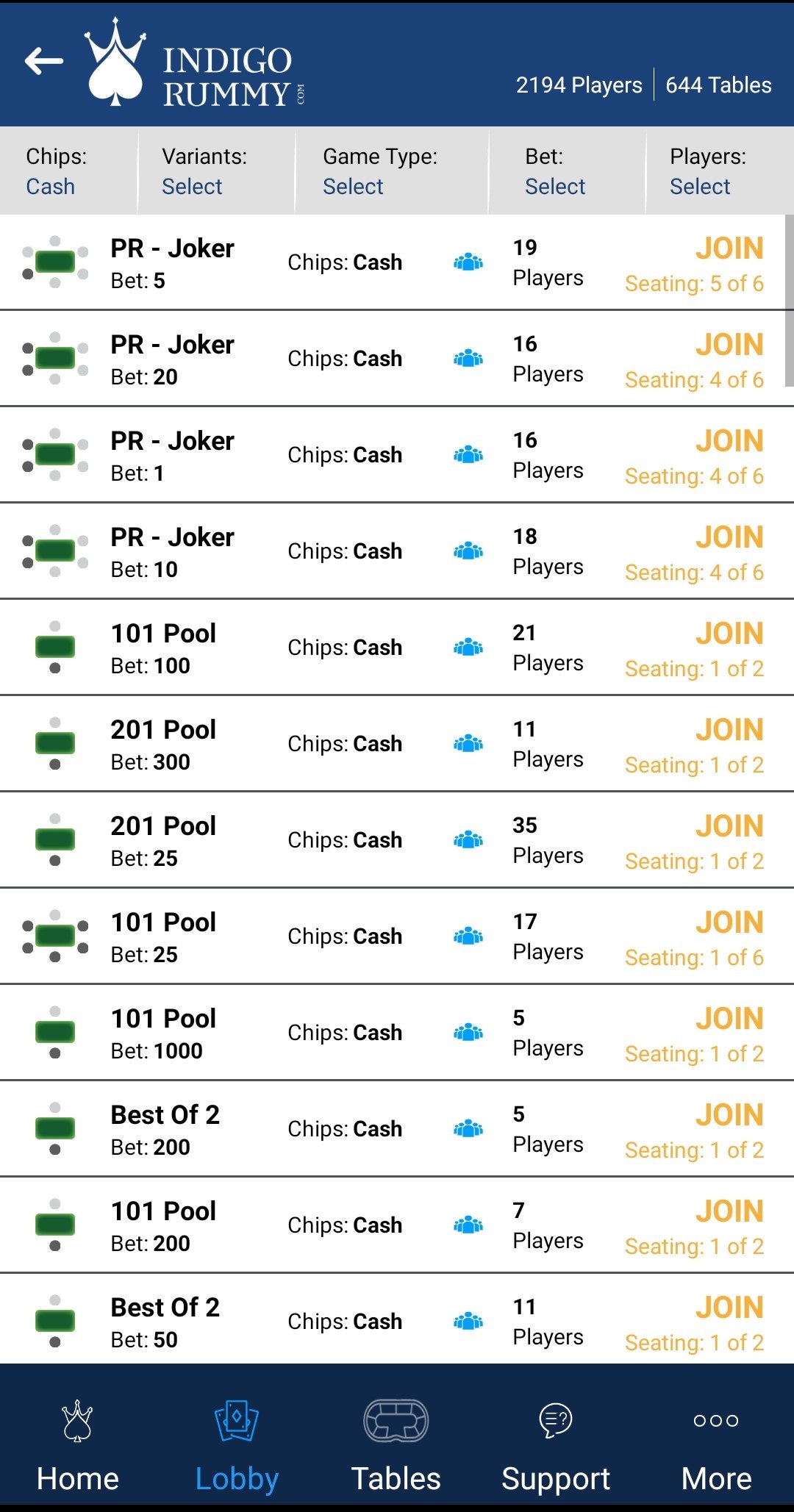Go back using the header arrow
794x1512 pixels.
click(x=44, y=62)
